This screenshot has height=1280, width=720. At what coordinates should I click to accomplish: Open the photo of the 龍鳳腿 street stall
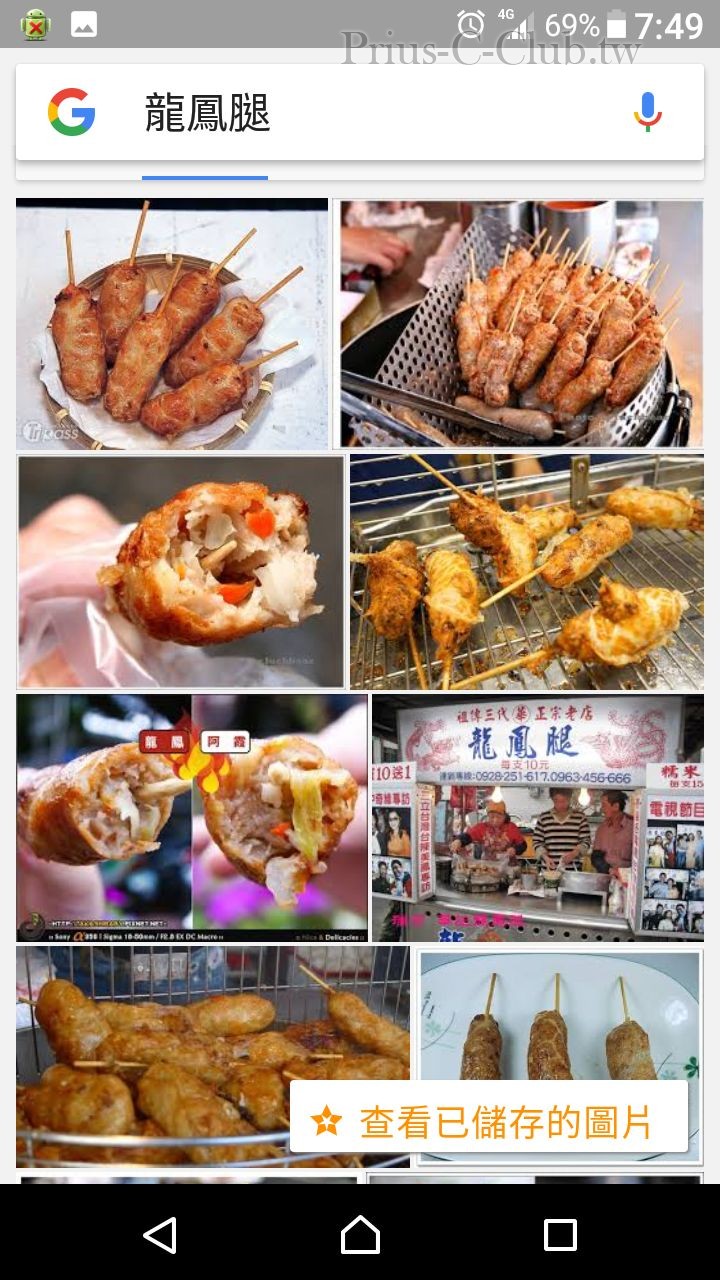point(537,818)
